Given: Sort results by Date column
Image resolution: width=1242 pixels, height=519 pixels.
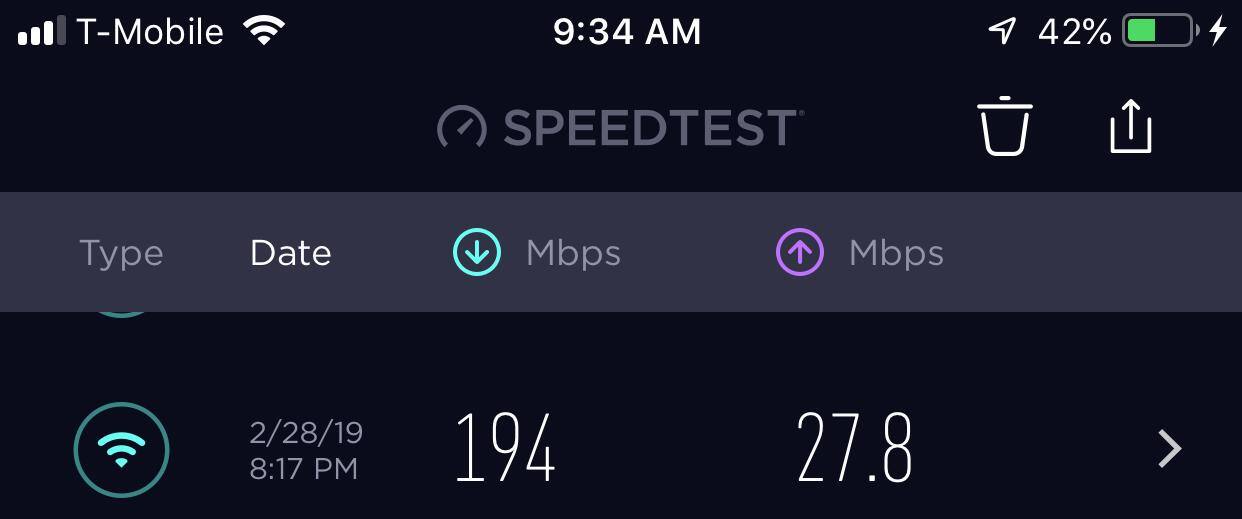Looking at the screenshot, I should point(290,253).
